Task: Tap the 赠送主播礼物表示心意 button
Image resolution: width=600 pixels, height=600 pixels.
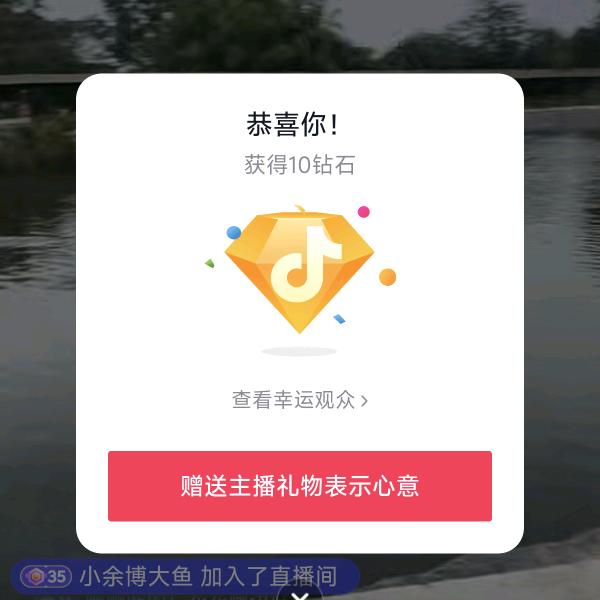Action: (x=300, y=486)
